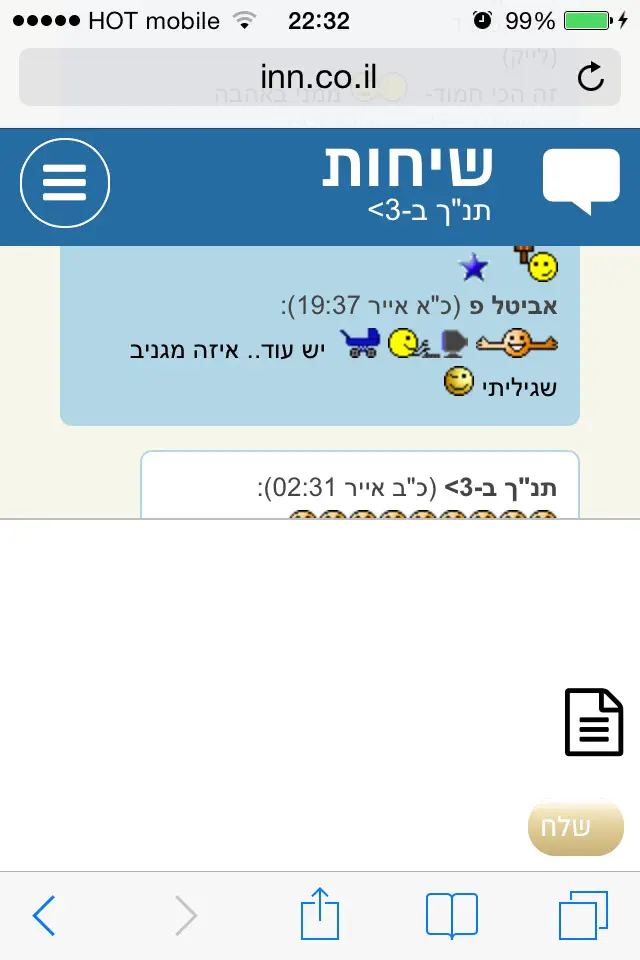Tap the שלח send button
This screenshot has height=960, width=640.
(x=575, y=827)
